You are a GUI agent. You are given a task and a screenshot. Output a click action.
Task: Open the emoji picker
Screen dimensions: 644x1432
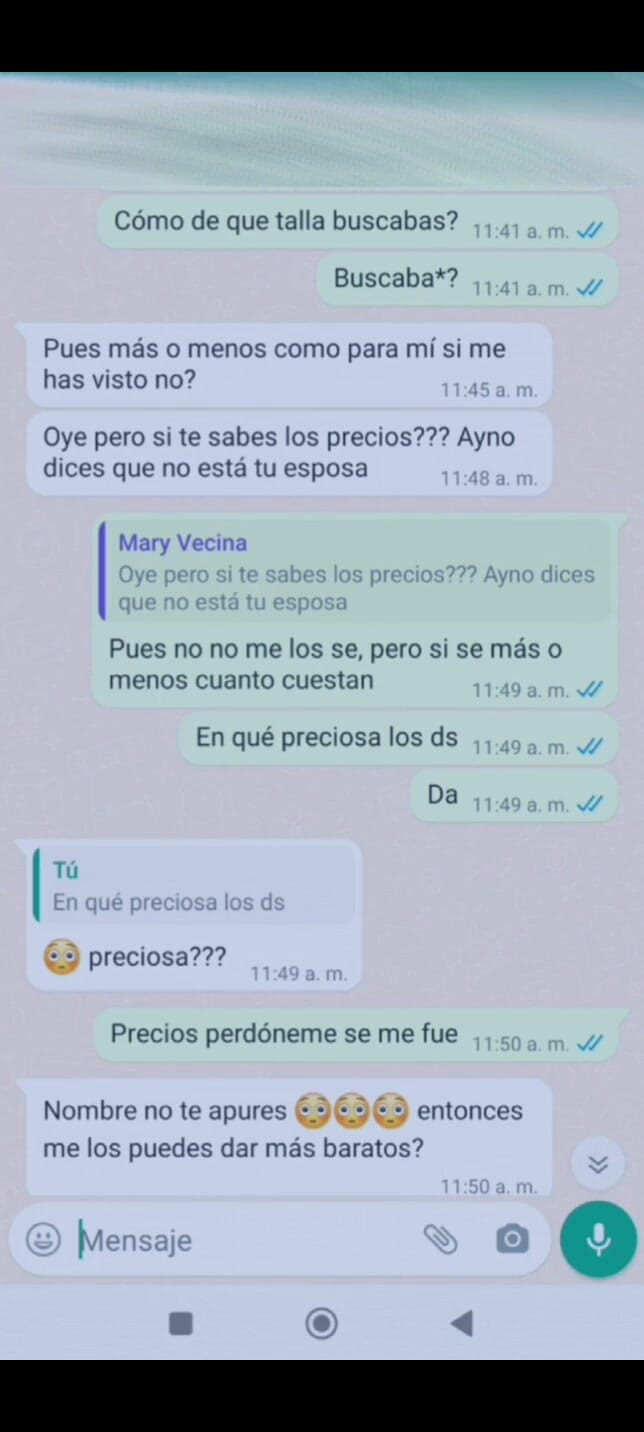[43, 1240]
